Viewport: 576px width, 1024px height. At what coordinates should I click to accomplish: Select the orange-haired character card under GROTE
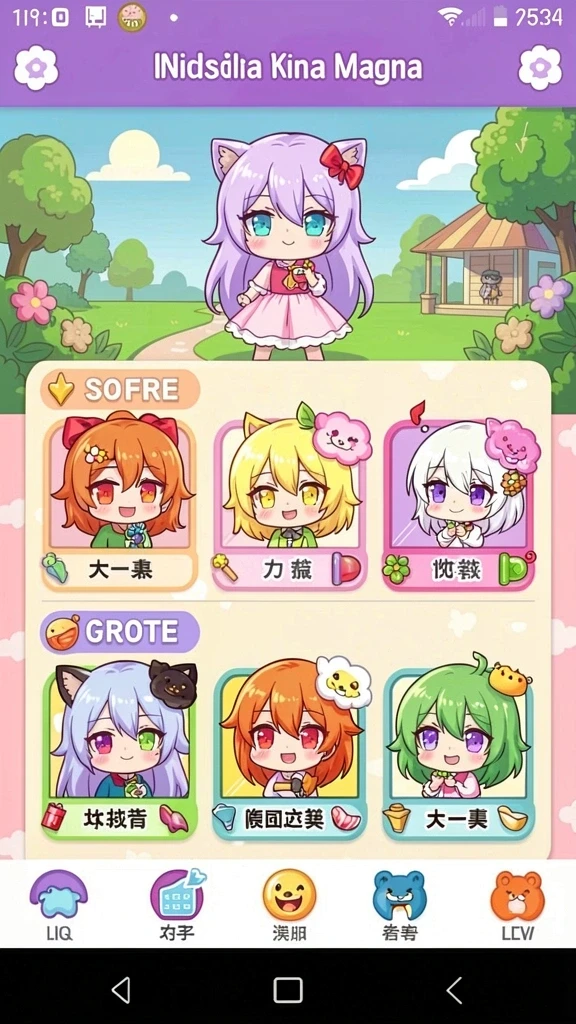tap(290, 752)
